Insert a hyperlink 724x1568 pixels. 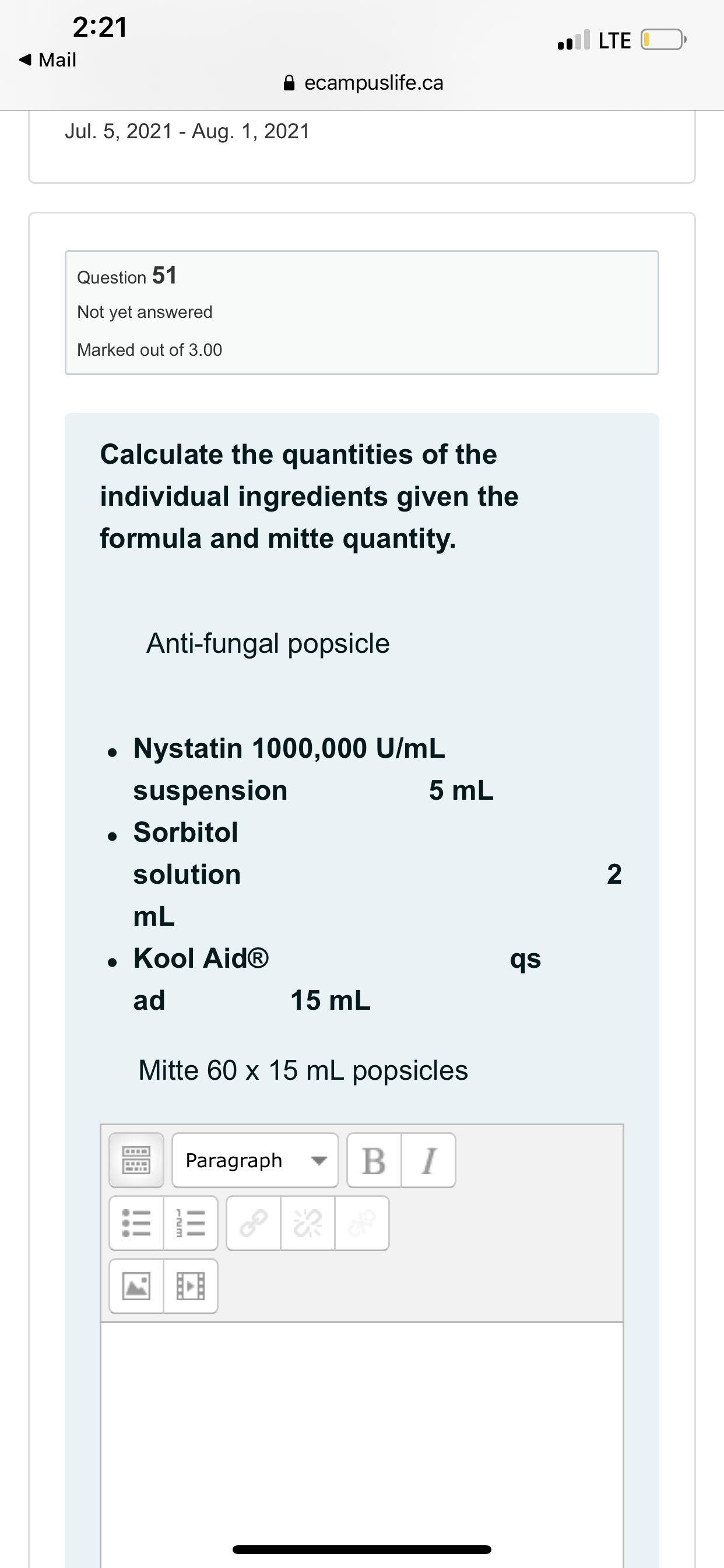point(253,1223)
